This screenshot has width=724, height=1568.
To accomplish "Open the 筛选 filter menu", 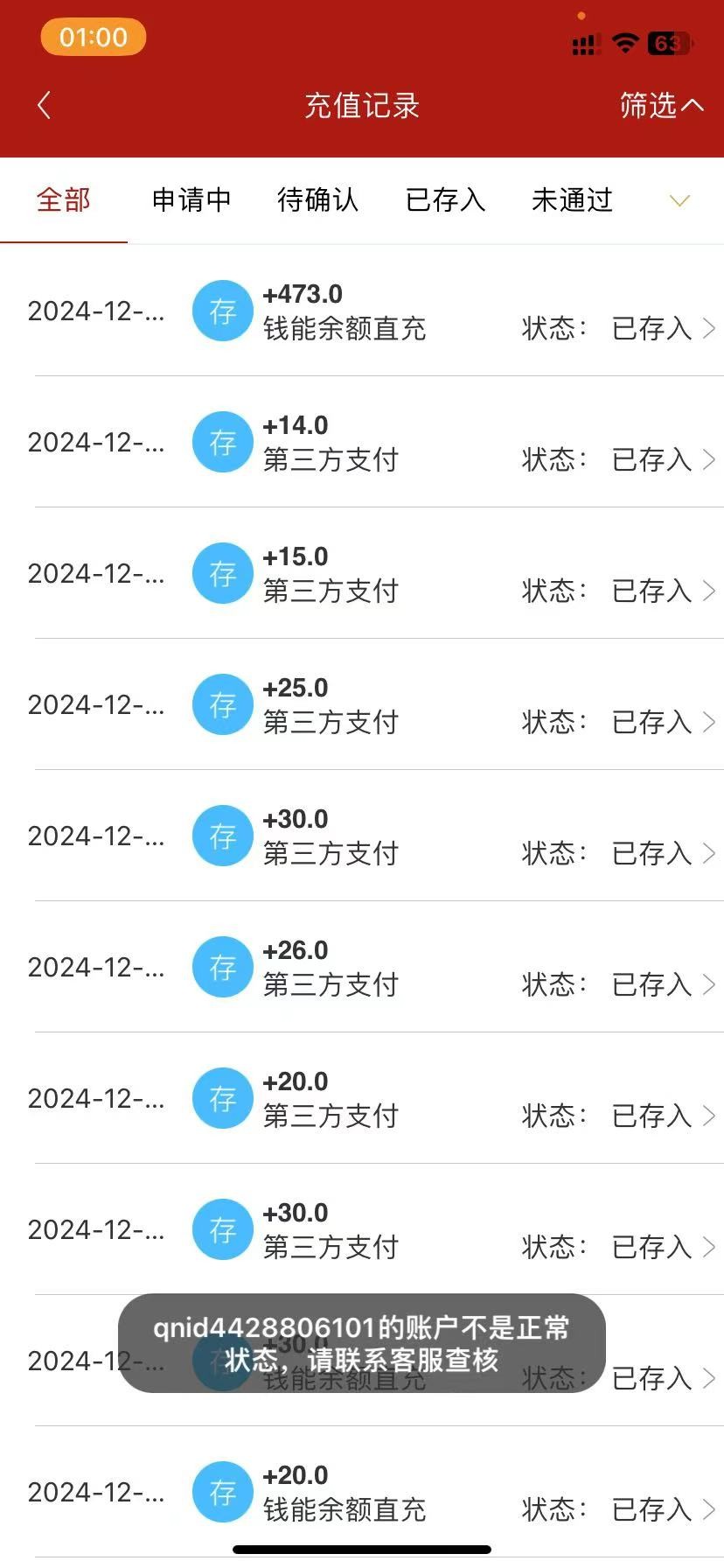I will (661, 106).
